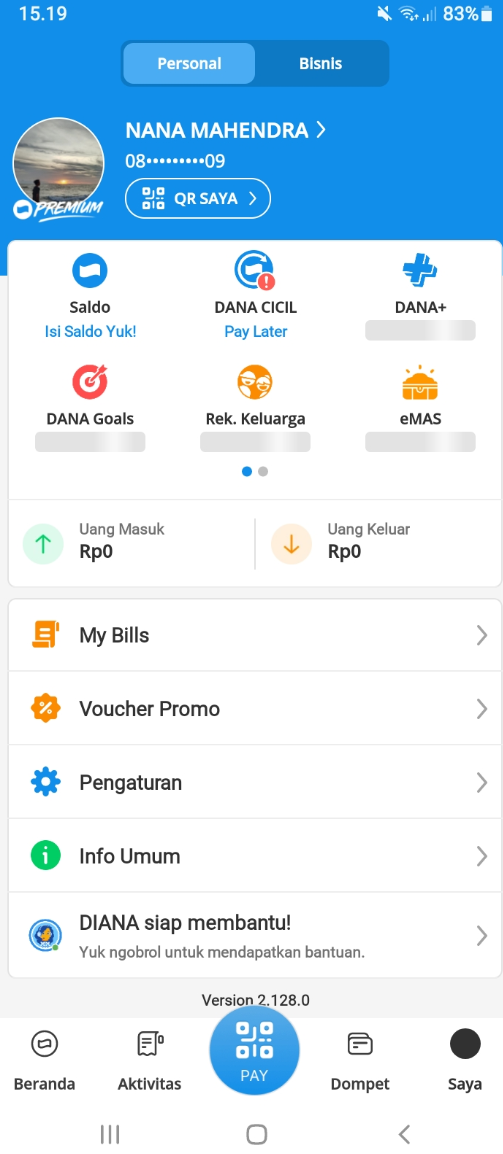The width and height of the screenshot is (503, 1154).
Task: Open eMAS gold savings
Action: coord(421,407)
